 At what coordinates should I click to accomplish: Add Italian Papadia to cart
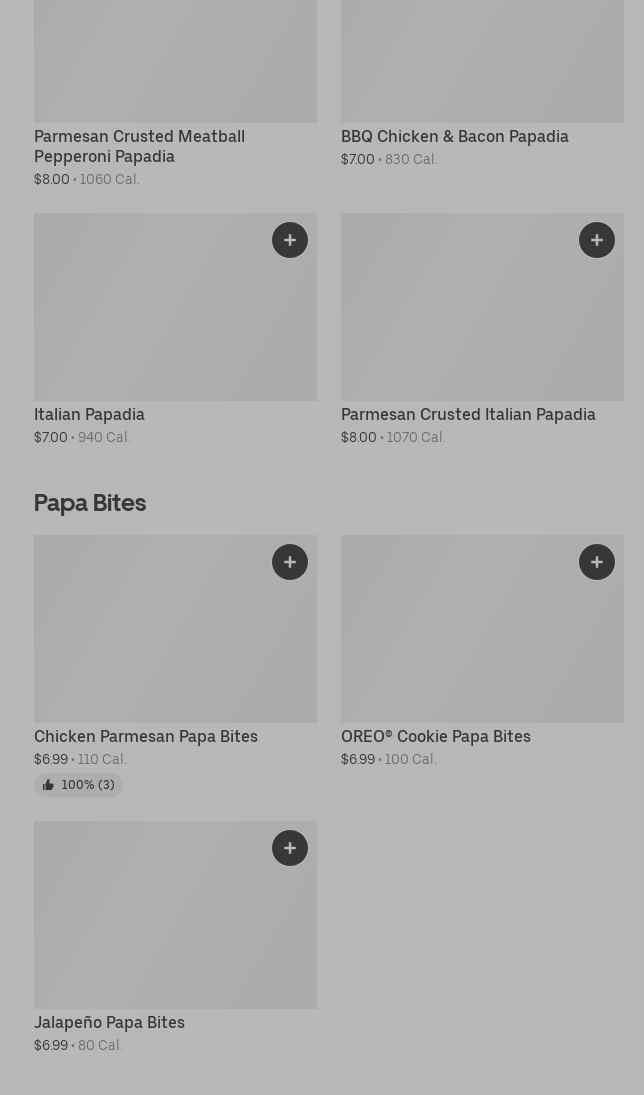(290, 240)
